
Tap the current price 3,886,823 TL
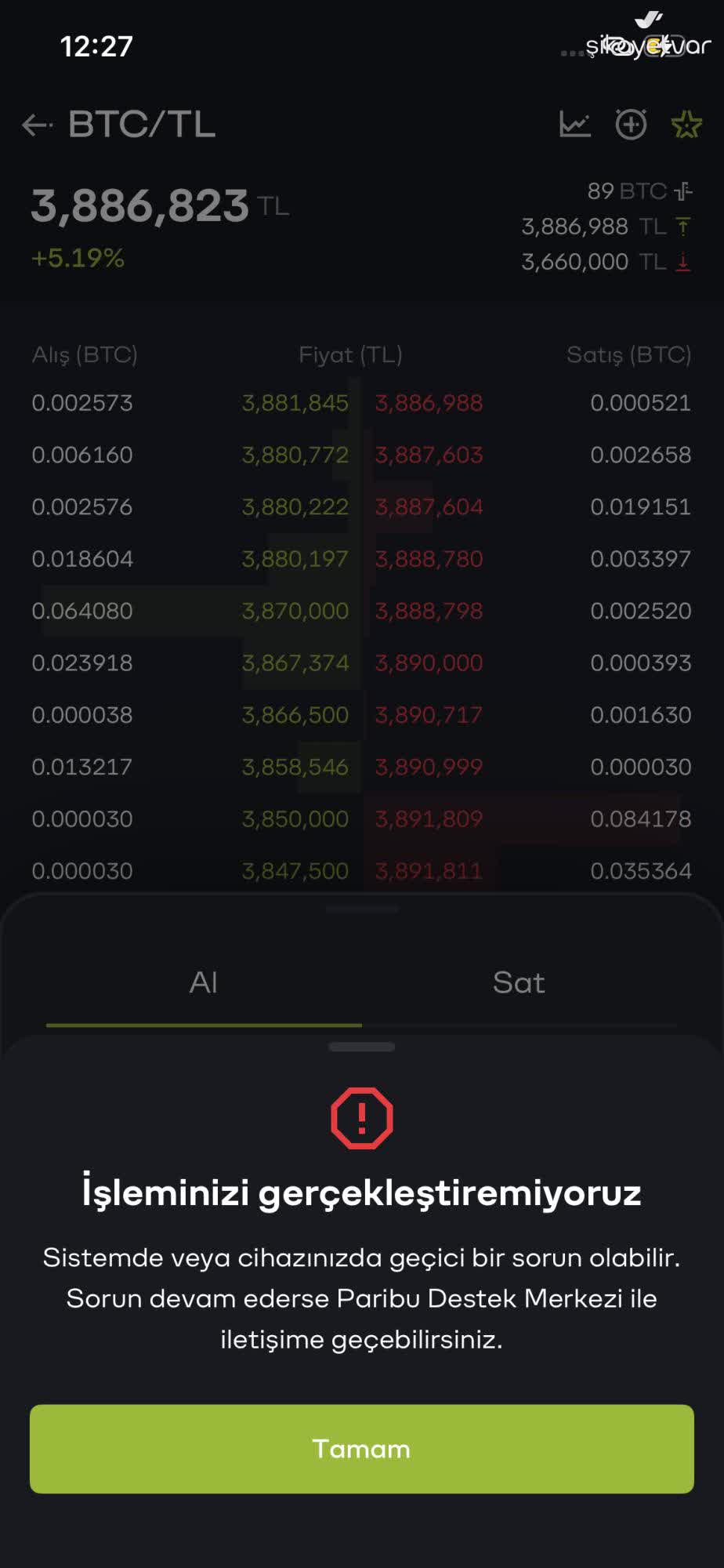(139, 205)
